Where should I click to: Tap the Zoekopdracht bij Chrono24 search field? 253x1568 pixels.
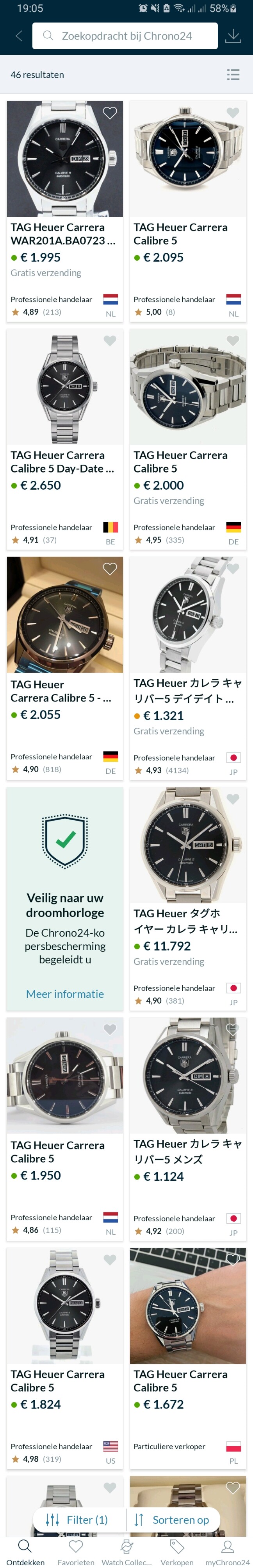point(125,36)
